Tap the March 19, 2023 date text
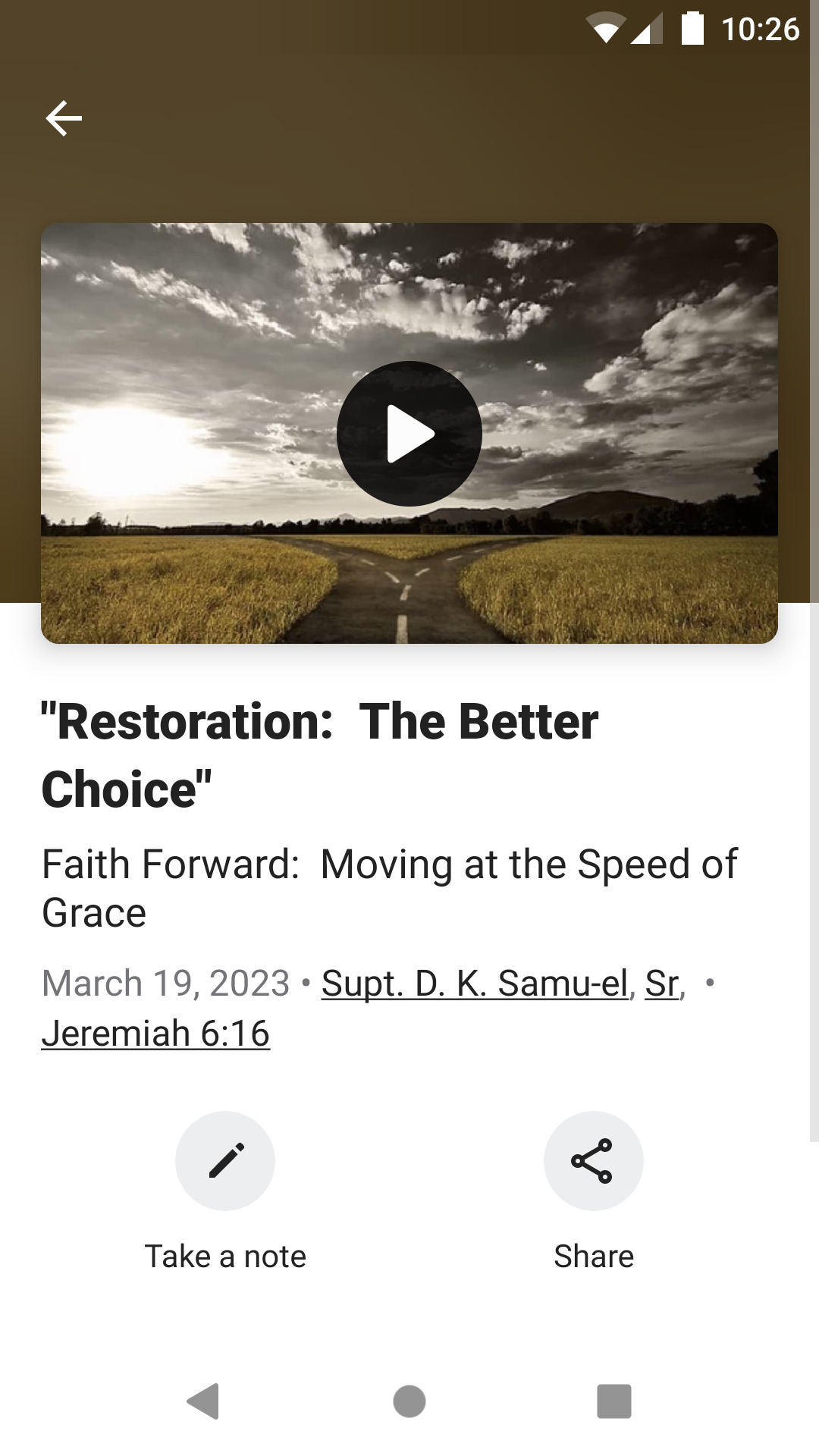Image resolution: width=819 pixels, height=1456 pixels. pos(162,982)
